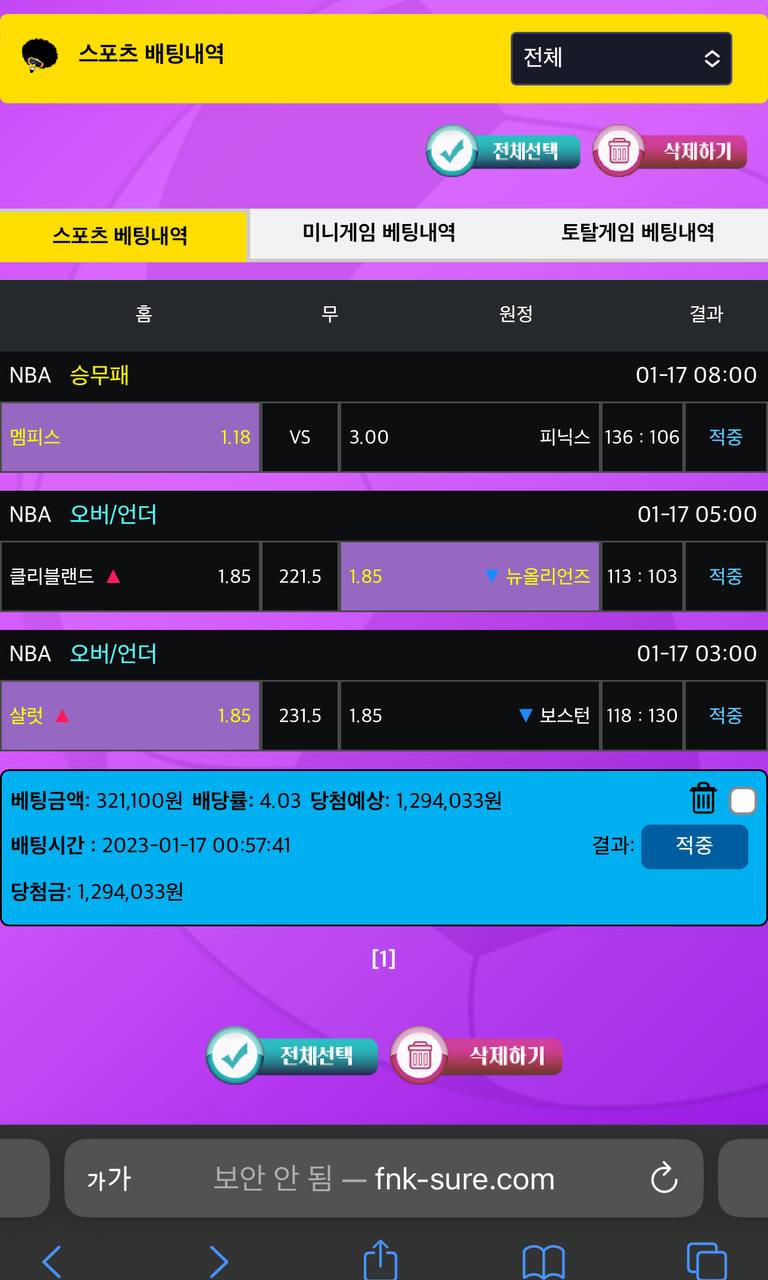Go forward to the next page
This screenshot has width=768, height=1280.
217,1260
